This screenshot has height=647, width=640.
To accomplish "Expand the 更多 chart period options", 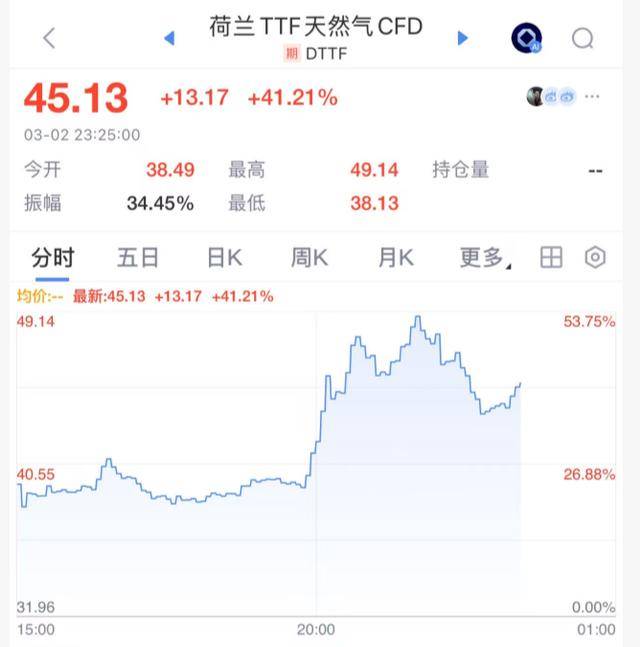I will point(484,258).
